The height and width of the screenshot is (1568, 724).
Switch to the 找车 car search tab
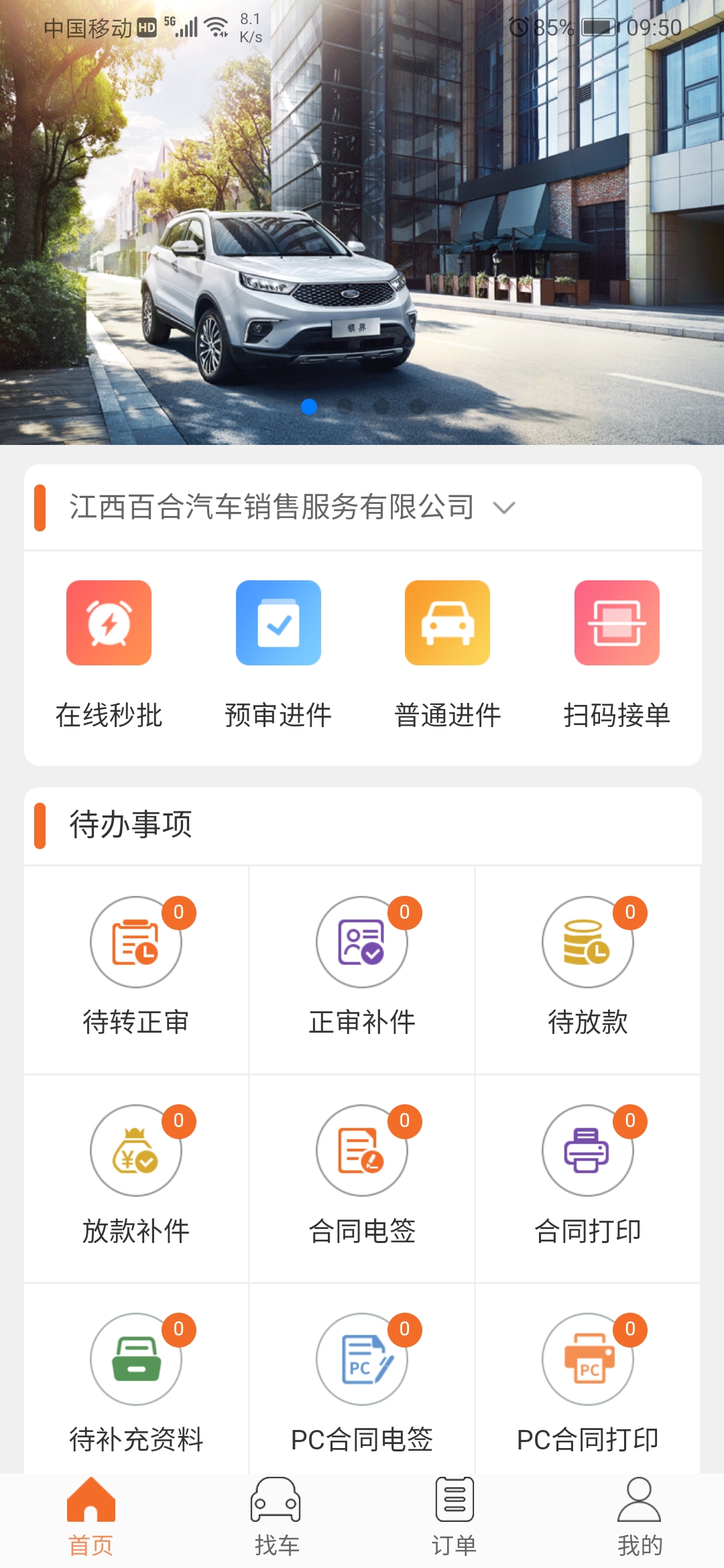point(271,1521)
